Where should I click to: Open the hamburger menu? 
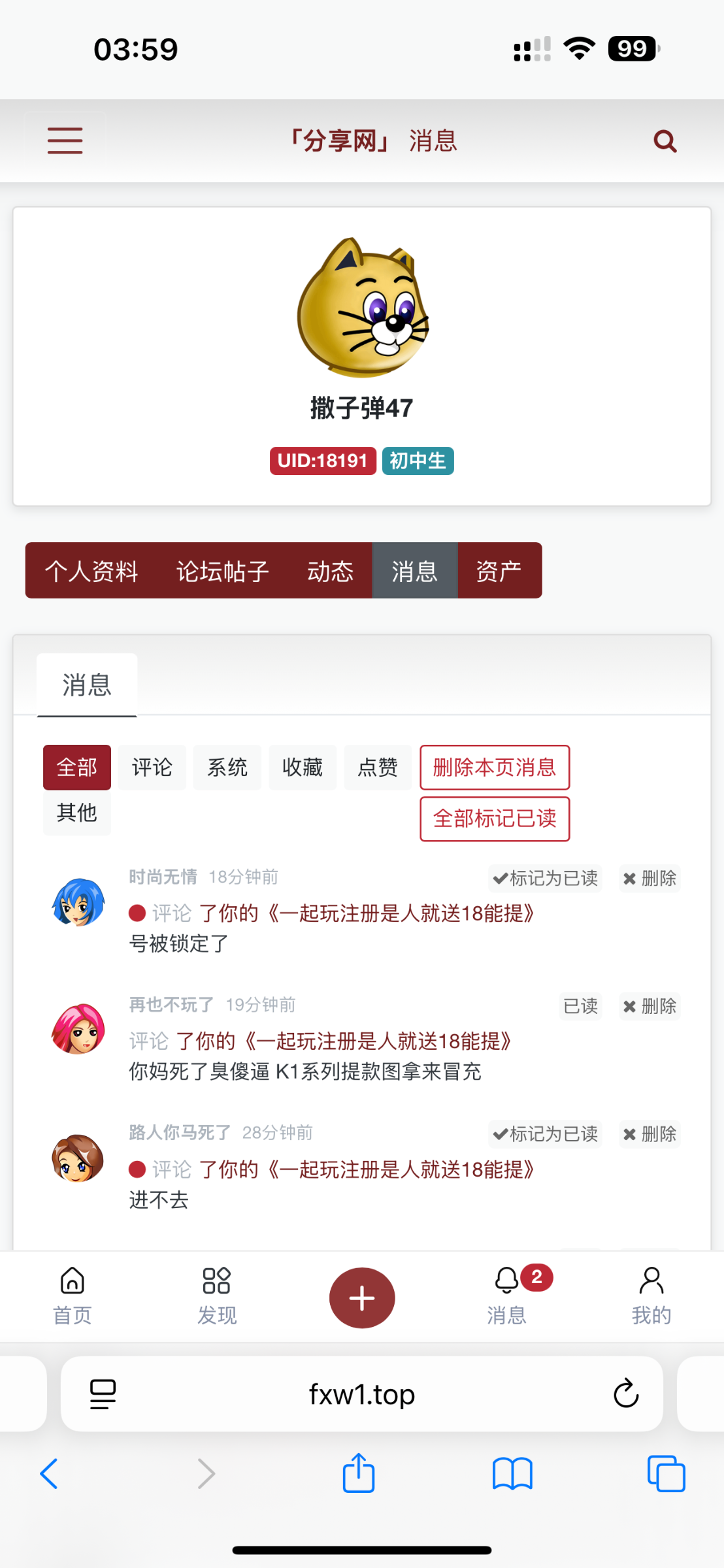pos(65,140)
